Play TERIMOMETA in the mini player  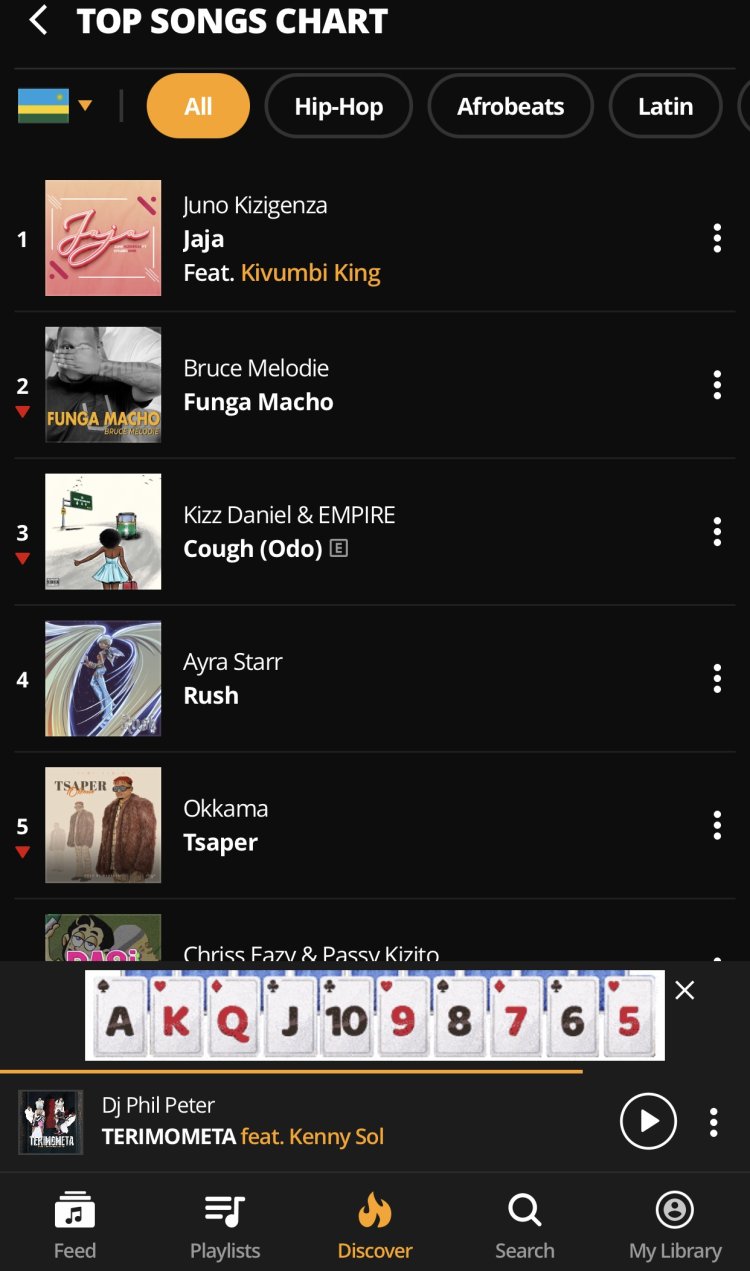click(648, 1122)
